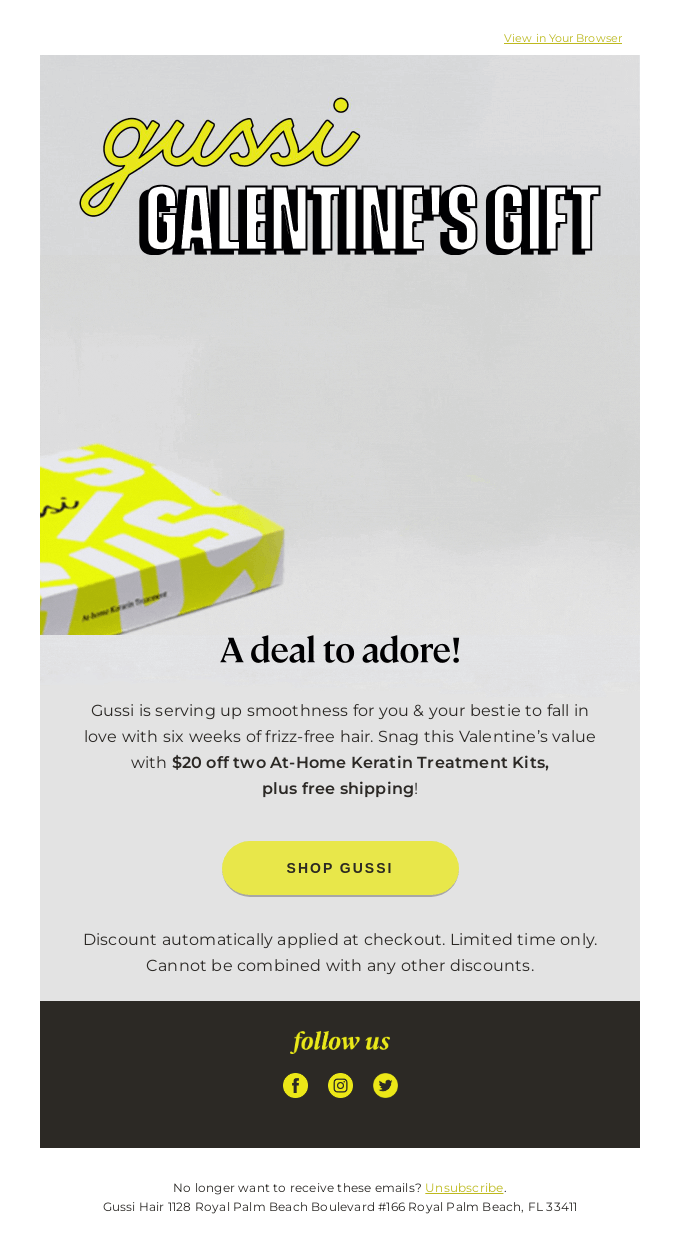
Task: Tap the Shop Gussi button
Action: (x=340, y=868)
